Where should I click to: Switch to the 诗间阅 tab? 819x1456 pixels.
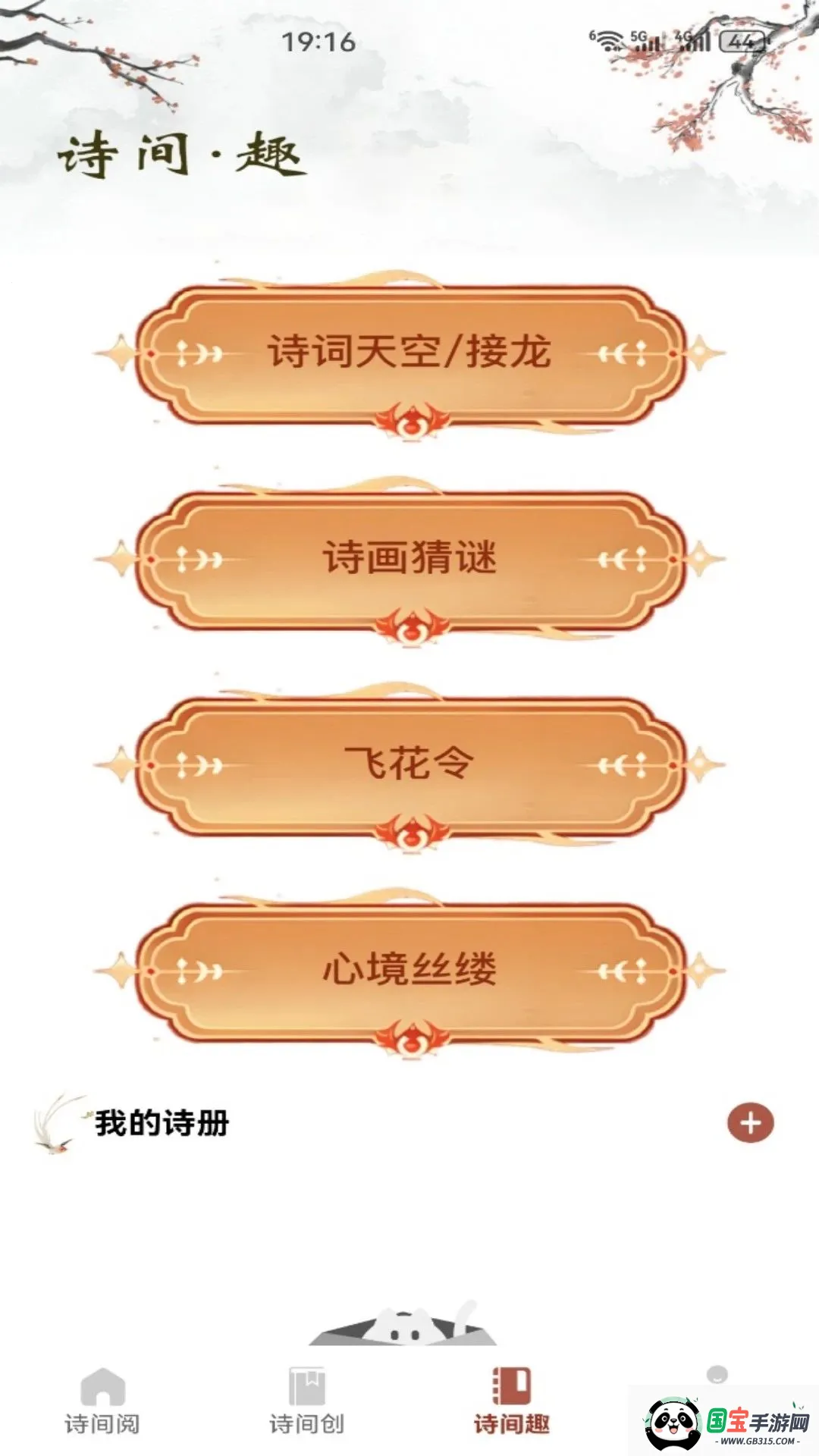pyautogui.click(x=102, y=1401)
